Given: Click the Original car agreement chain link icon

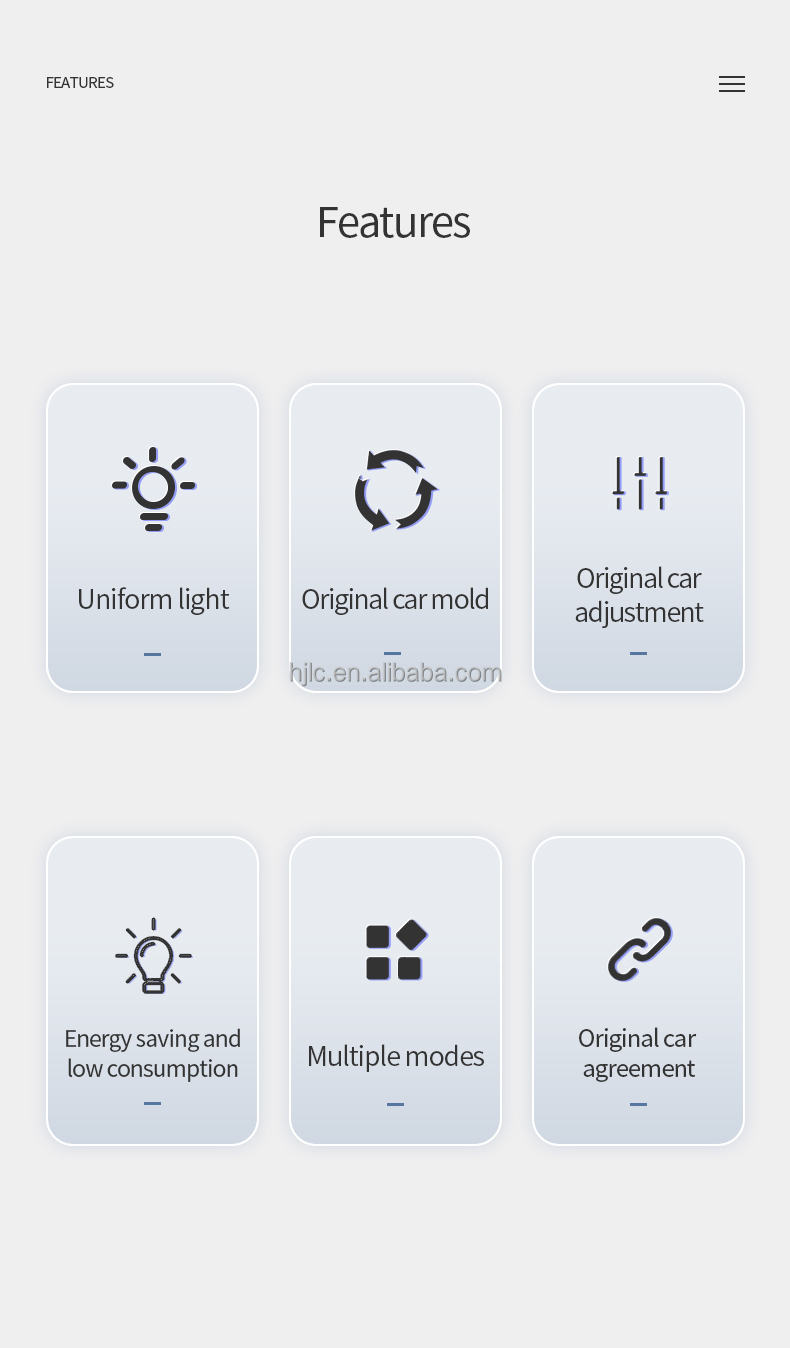Looking at the screenshot, I should (x=638, y=949).
